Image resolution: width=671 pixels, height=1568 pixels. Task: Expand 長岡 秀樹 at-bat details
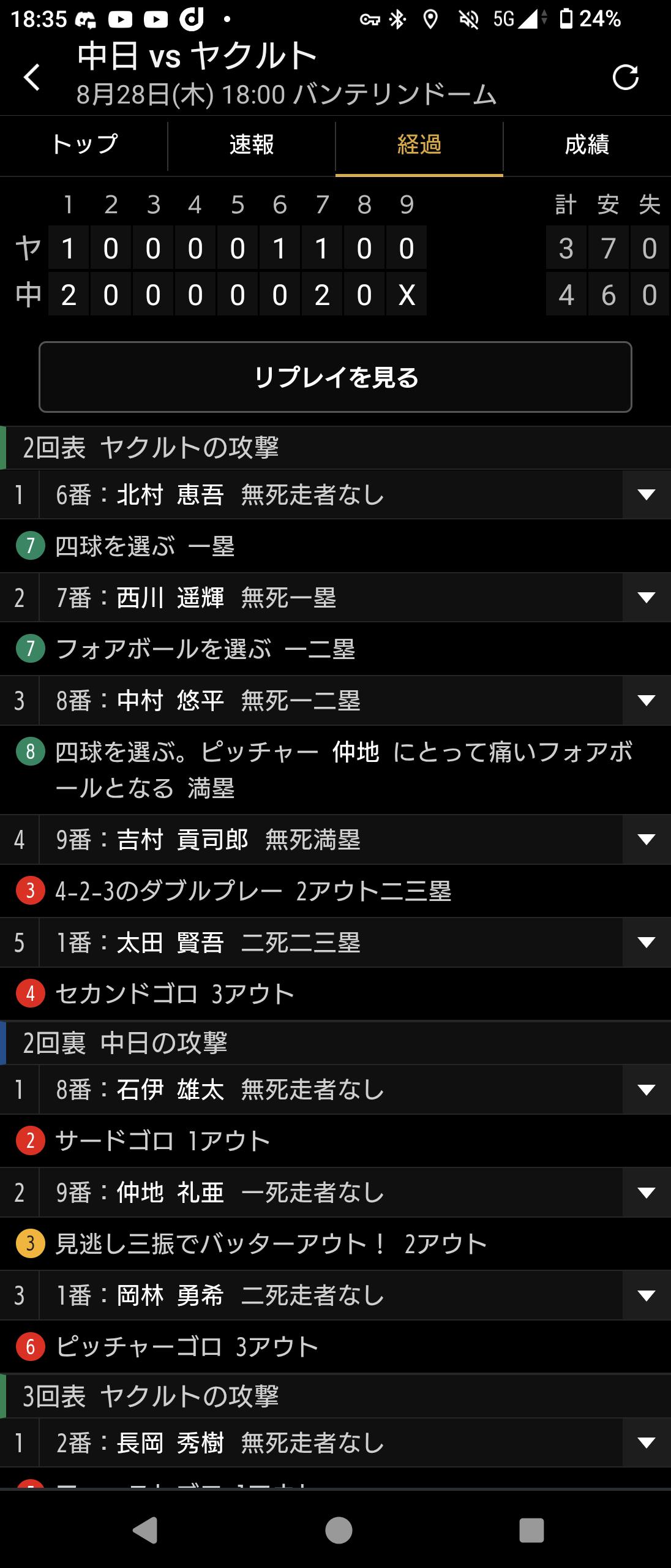647,1443
